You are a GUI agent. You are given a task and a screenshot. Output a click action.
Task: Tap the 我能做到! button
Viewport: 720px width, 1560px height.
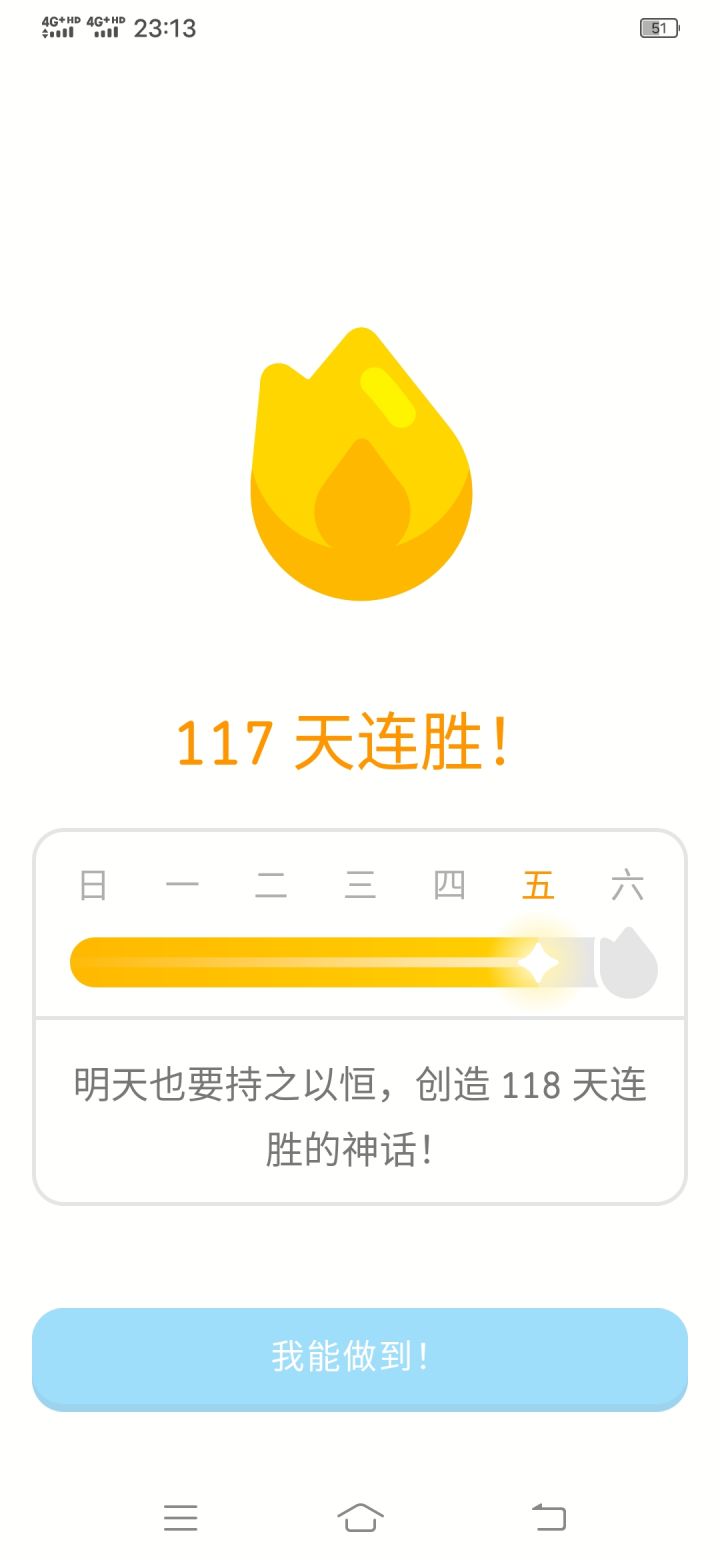coord(360,1357)
